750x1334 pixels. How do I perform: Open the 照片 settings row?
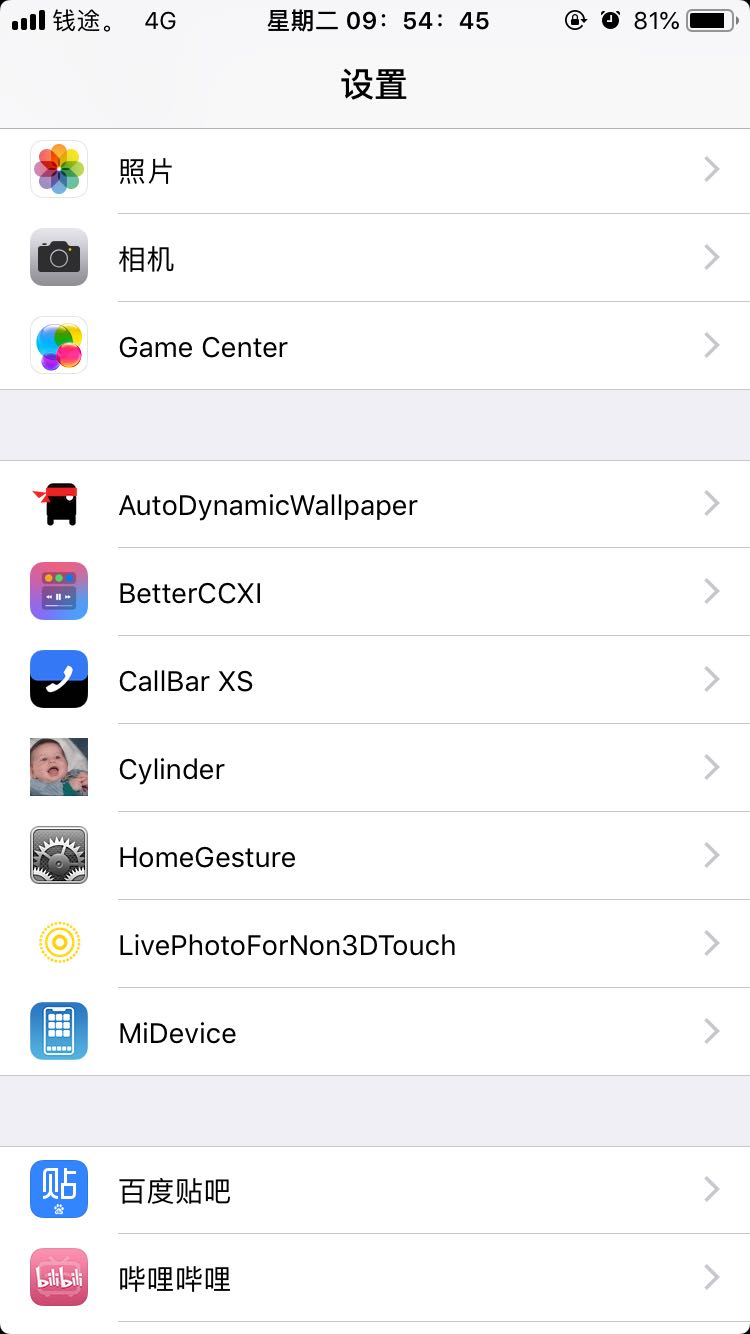point(375,170)
